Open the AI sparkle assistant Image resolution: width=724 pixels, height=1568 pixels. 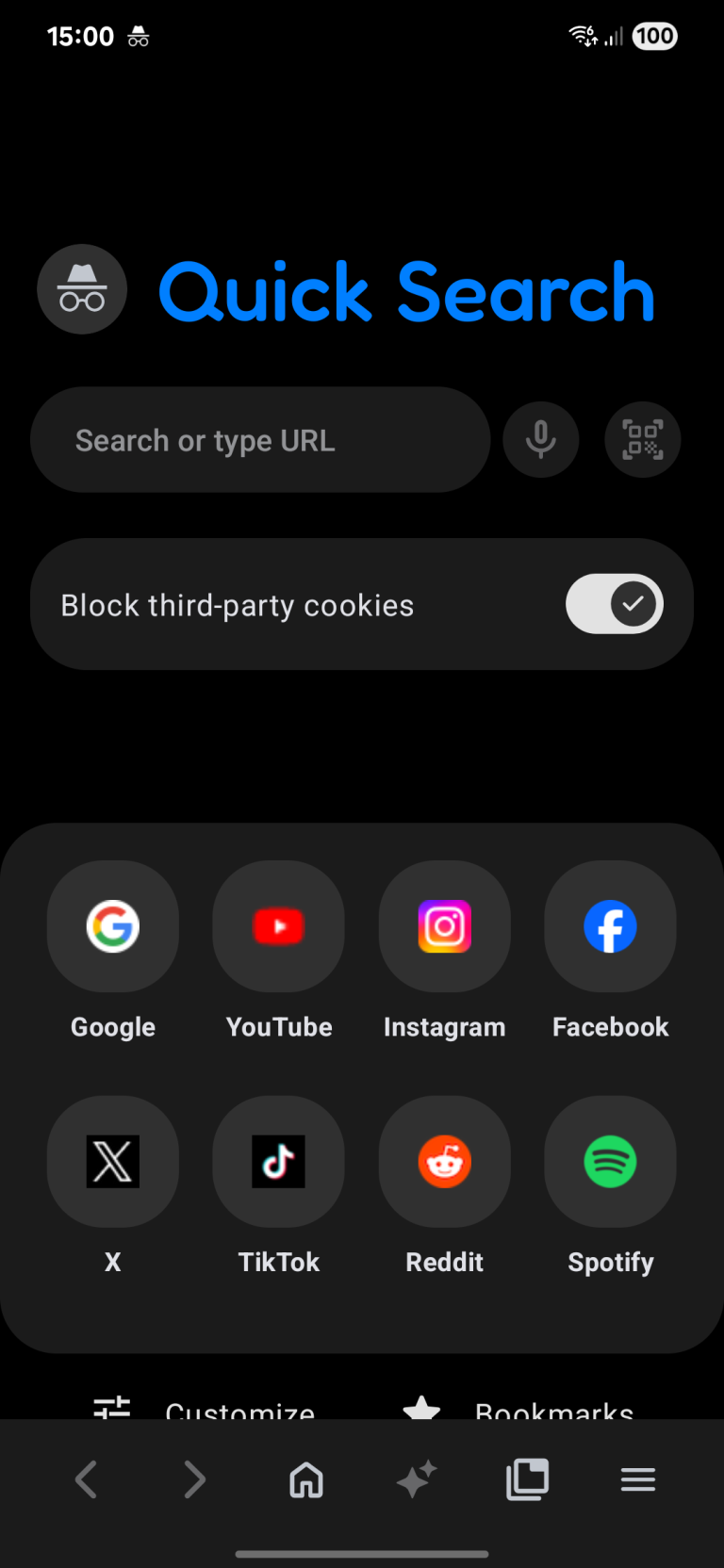pos(417,1479)
